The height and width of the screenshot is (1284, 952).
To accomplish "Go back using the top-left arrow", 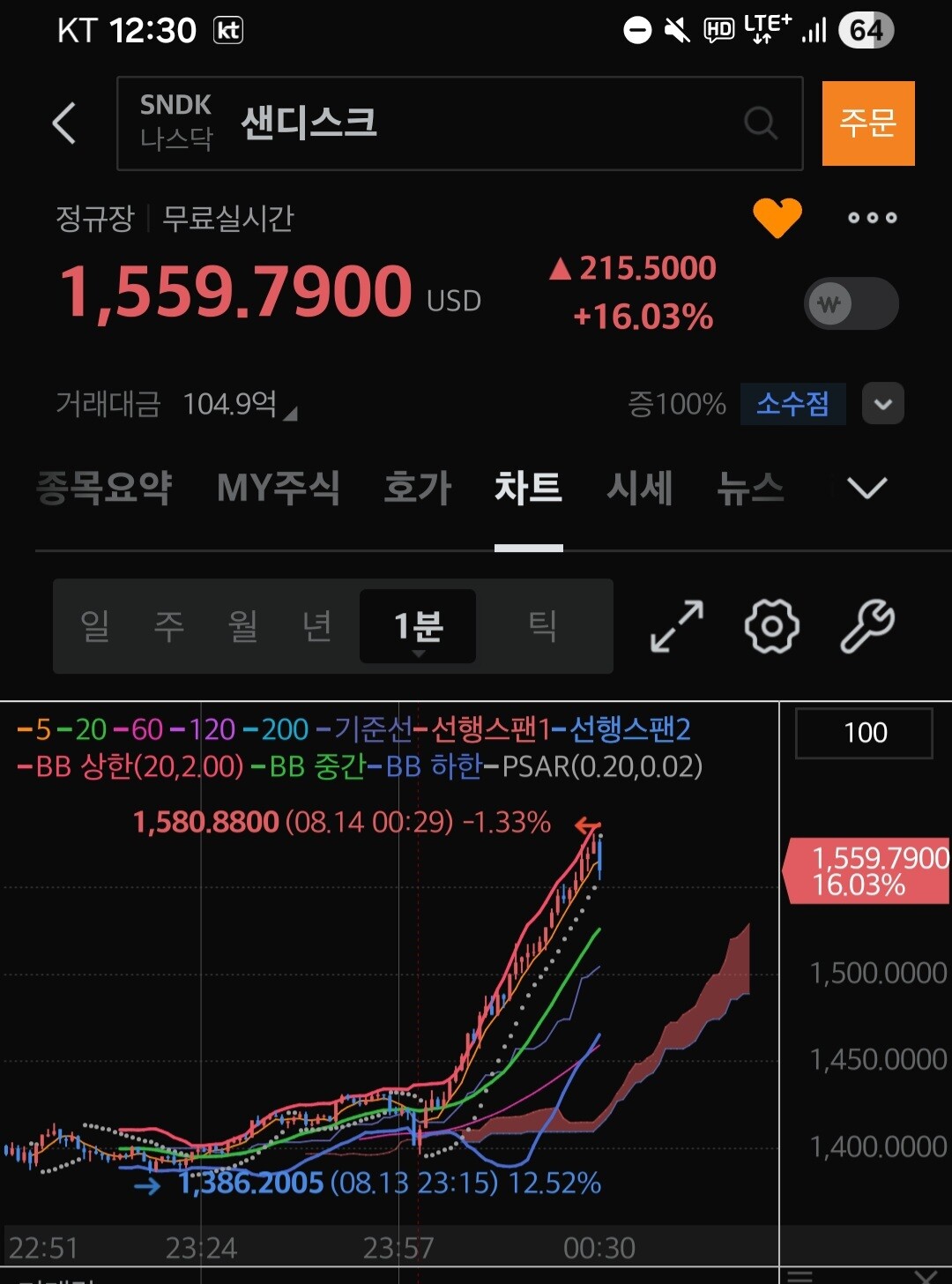I will click(x=64, y=123).
